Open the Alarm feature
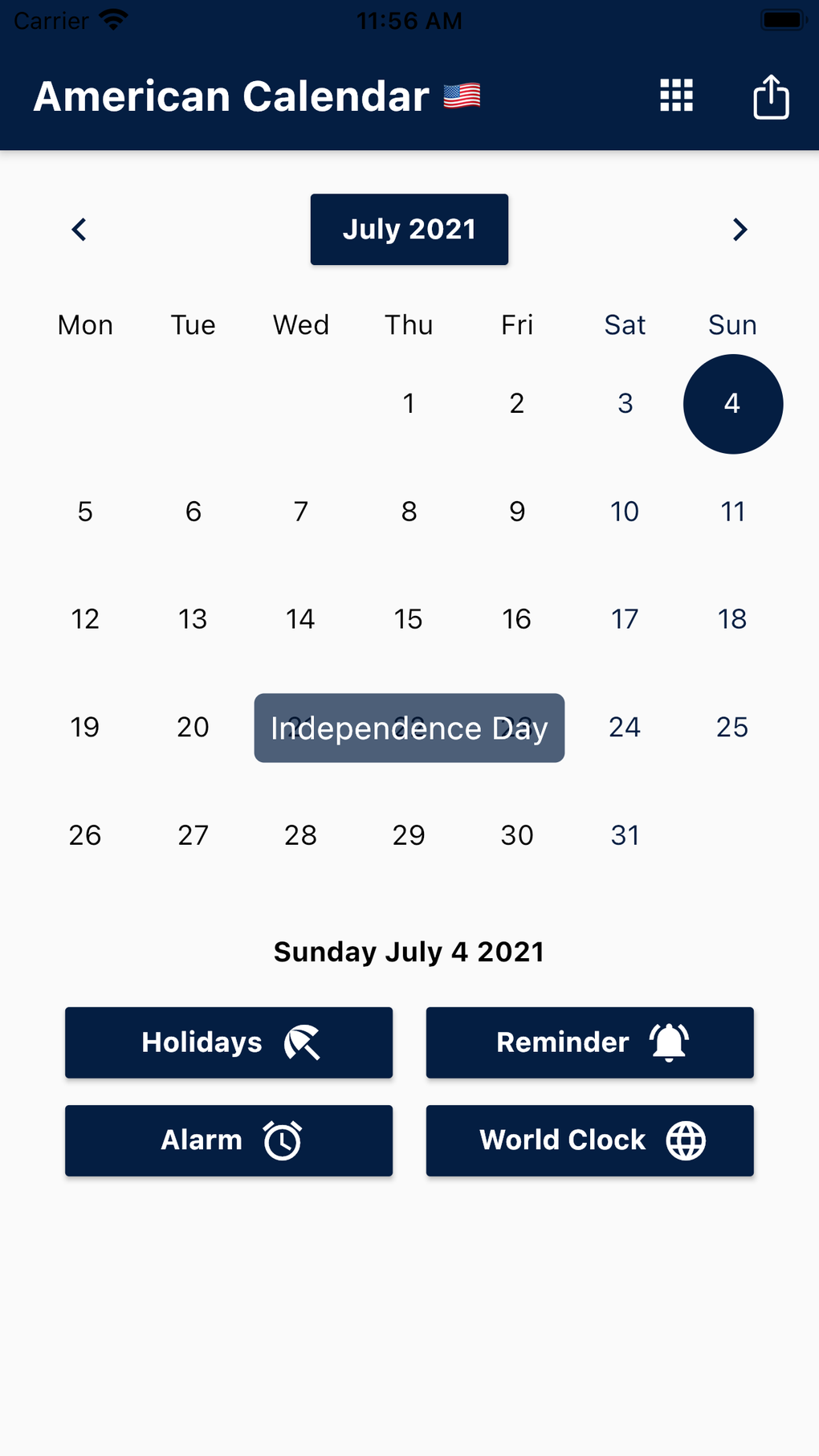Image resolution: width=819 pixels, height=1456 pixels. 229,1140
